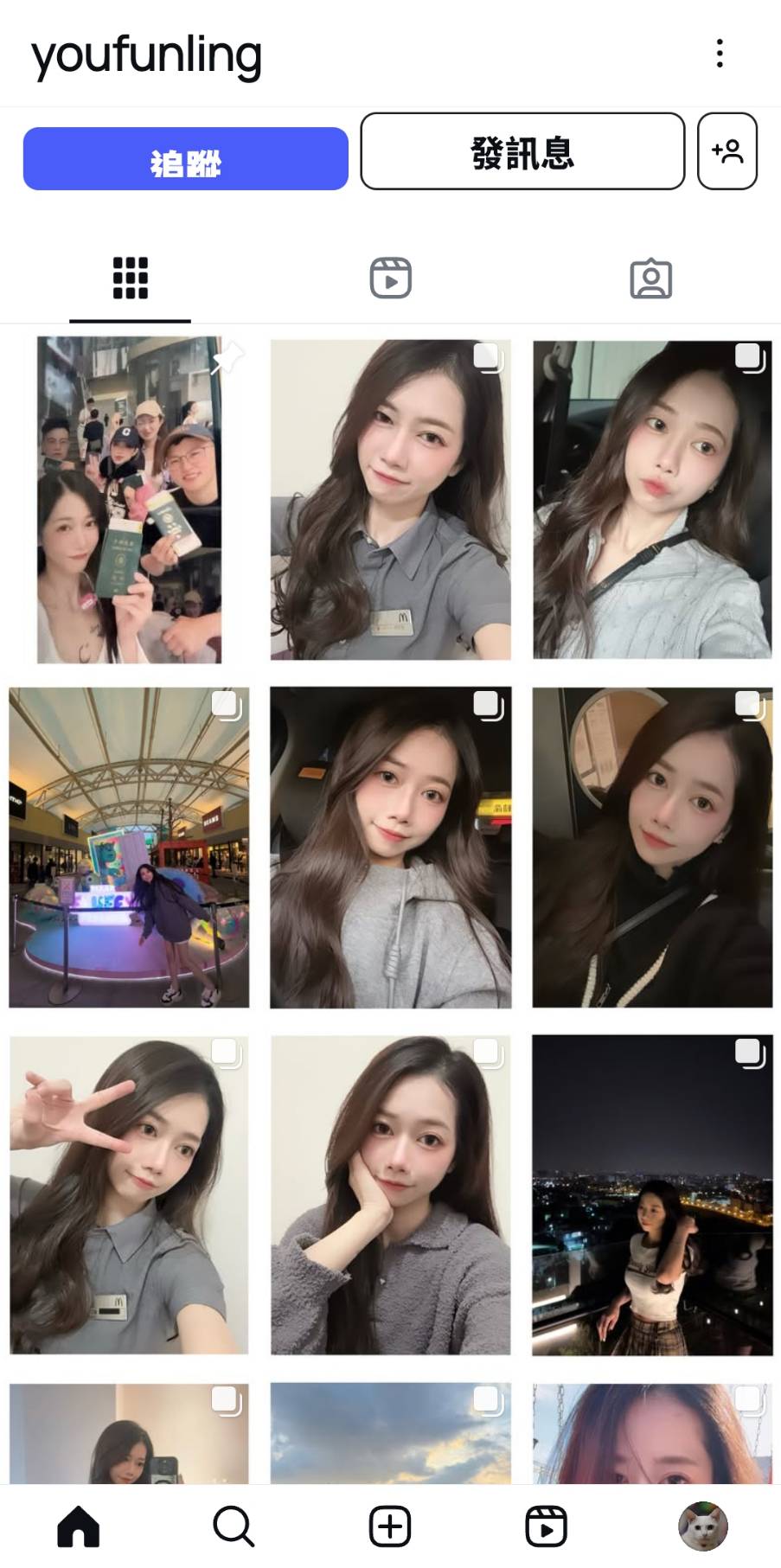Open the gray hoodie car selfie post
Viewport: 781px width, 1568px height.
(390, 848)
